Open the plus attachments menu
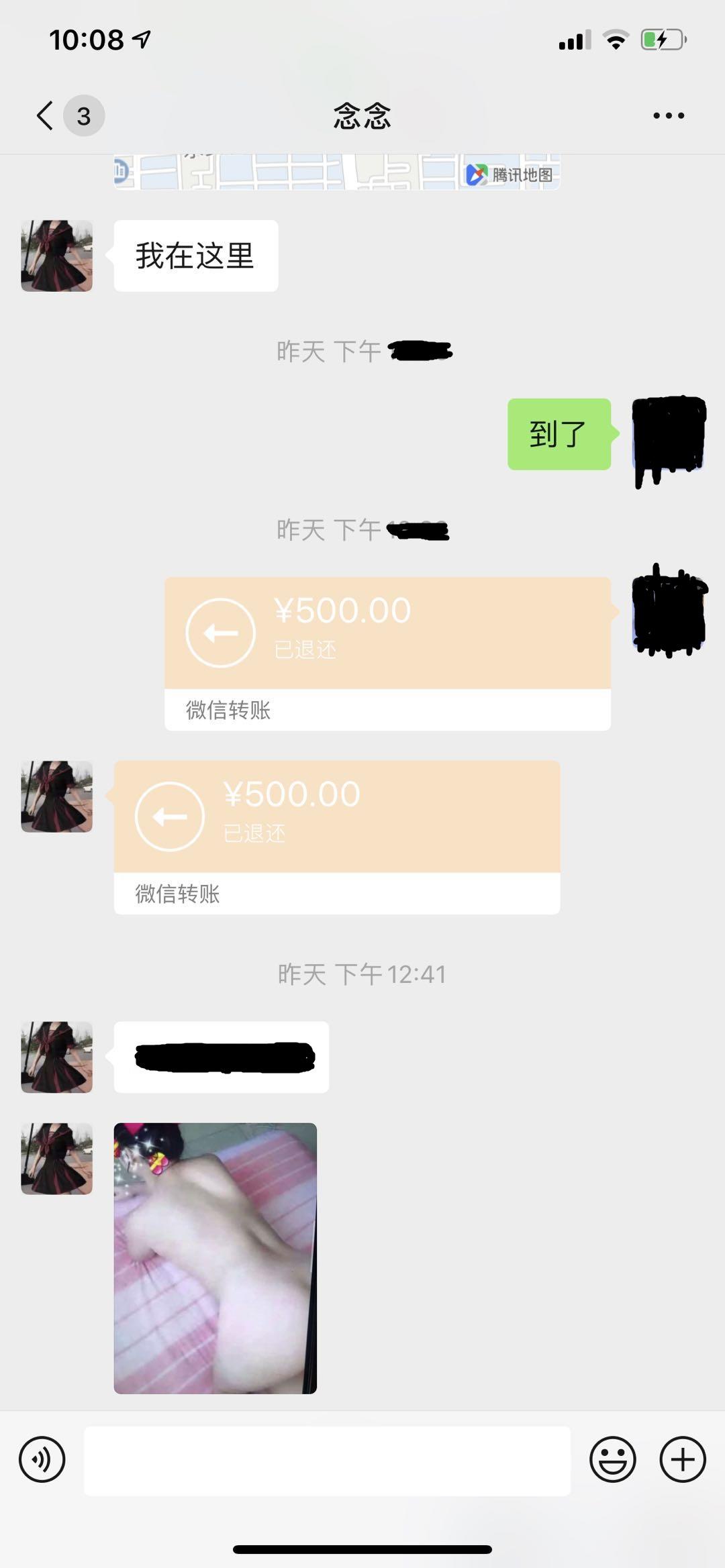This screenshot has width=725, height=1568. [683, 1459]
